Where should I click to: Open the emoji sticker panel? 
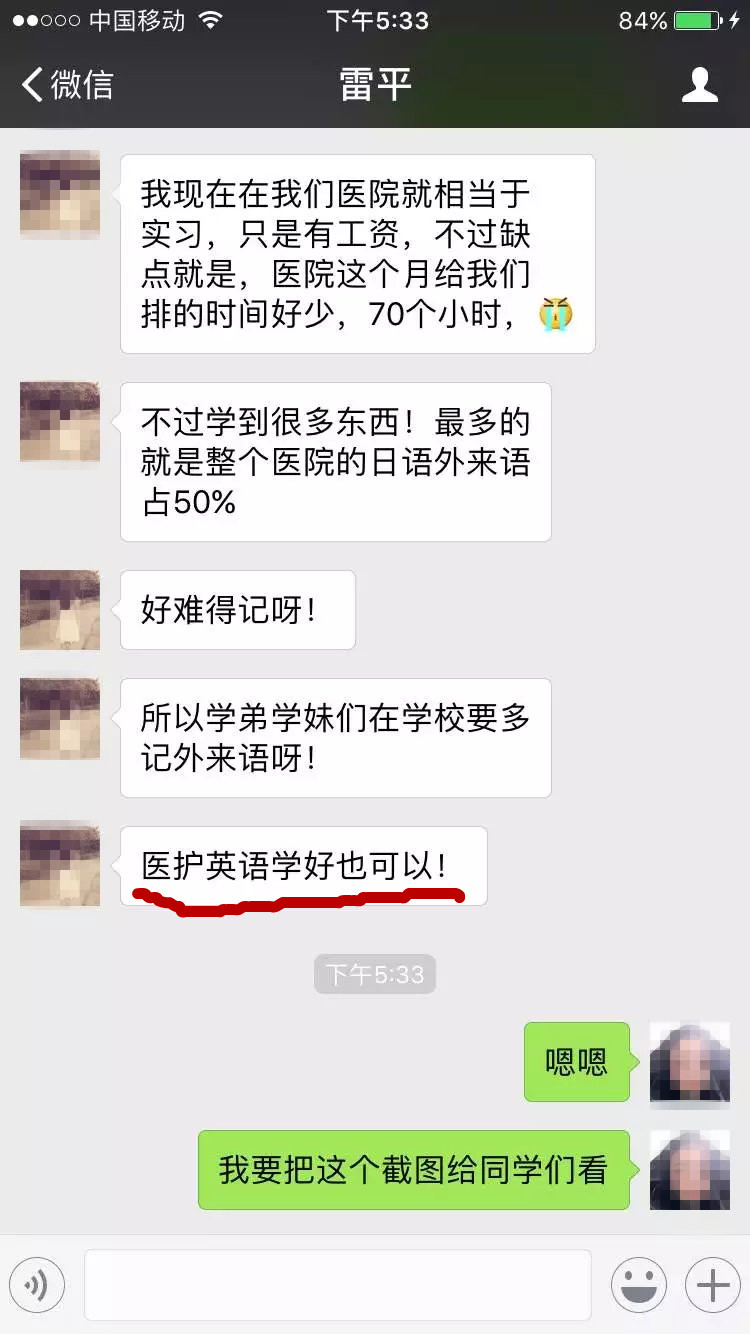tap(638, 1285)
